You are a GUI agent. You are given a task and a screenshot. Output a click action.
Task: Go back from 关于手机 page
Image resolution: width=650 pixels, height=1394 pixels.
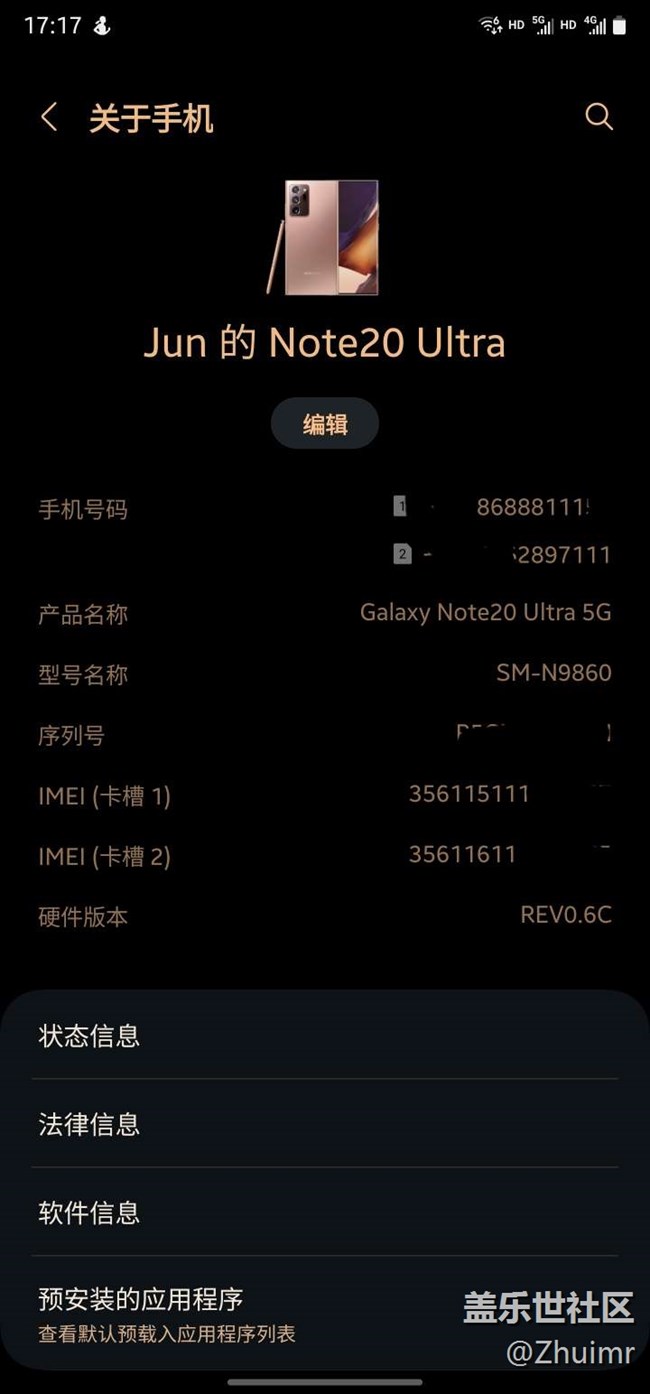point(49,117)
